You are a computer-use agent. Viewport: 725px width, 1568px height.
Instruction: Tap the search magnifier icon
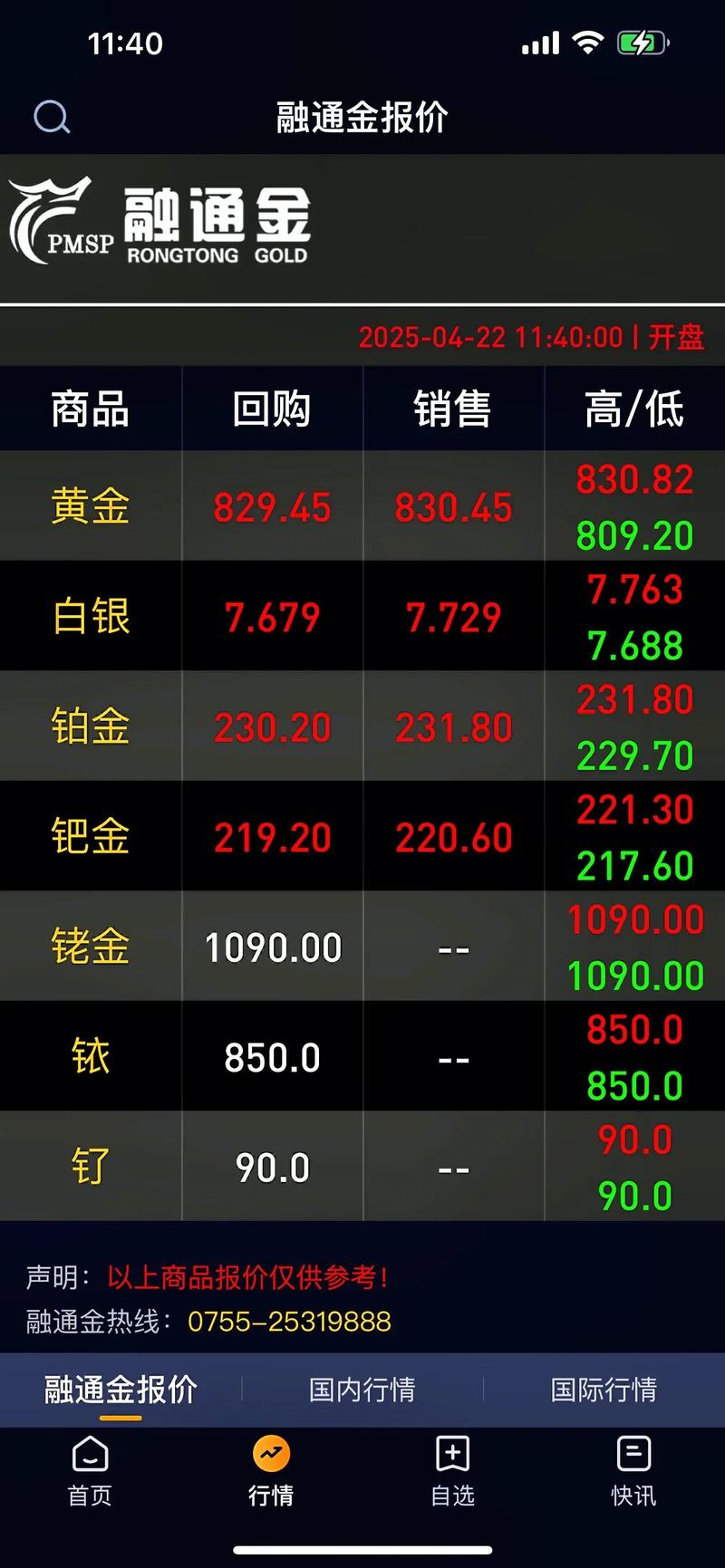52,117
